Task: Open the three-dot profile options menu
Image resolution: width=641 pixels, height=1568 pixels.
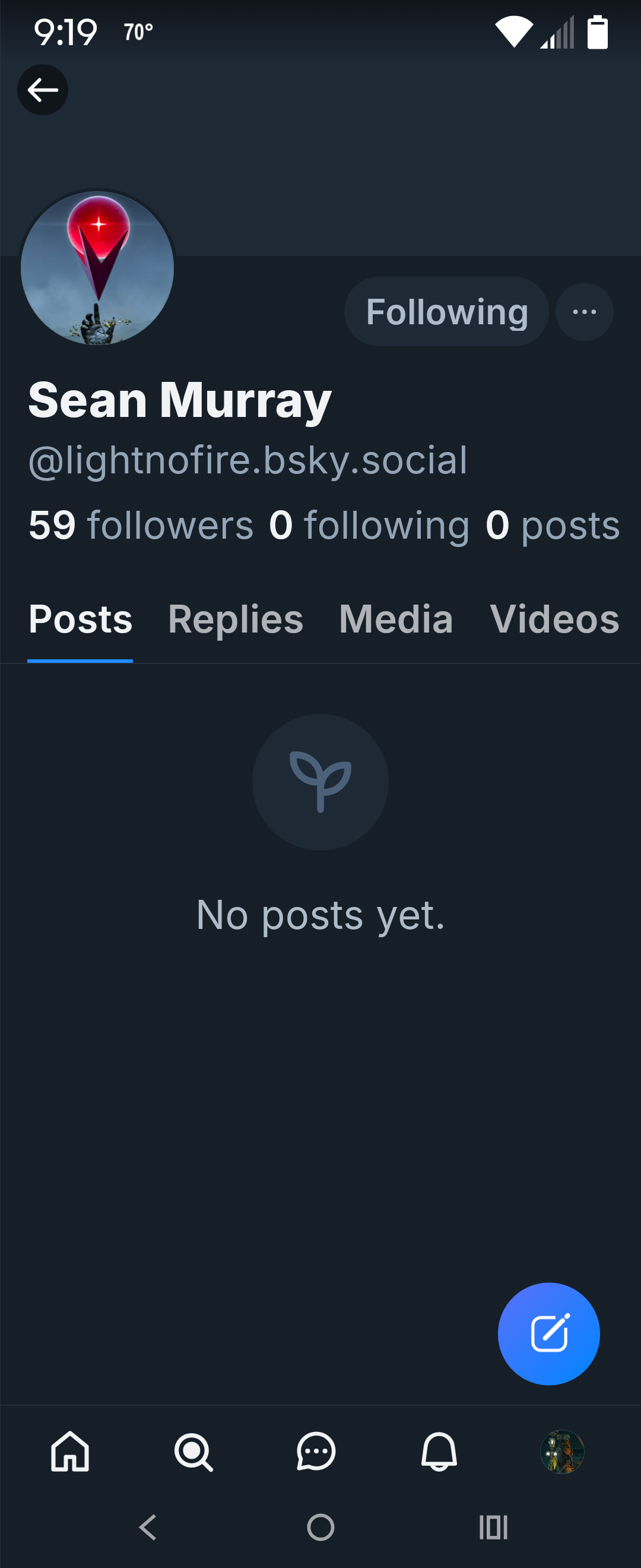Action: pyautogui.click(x=585, y=312)
